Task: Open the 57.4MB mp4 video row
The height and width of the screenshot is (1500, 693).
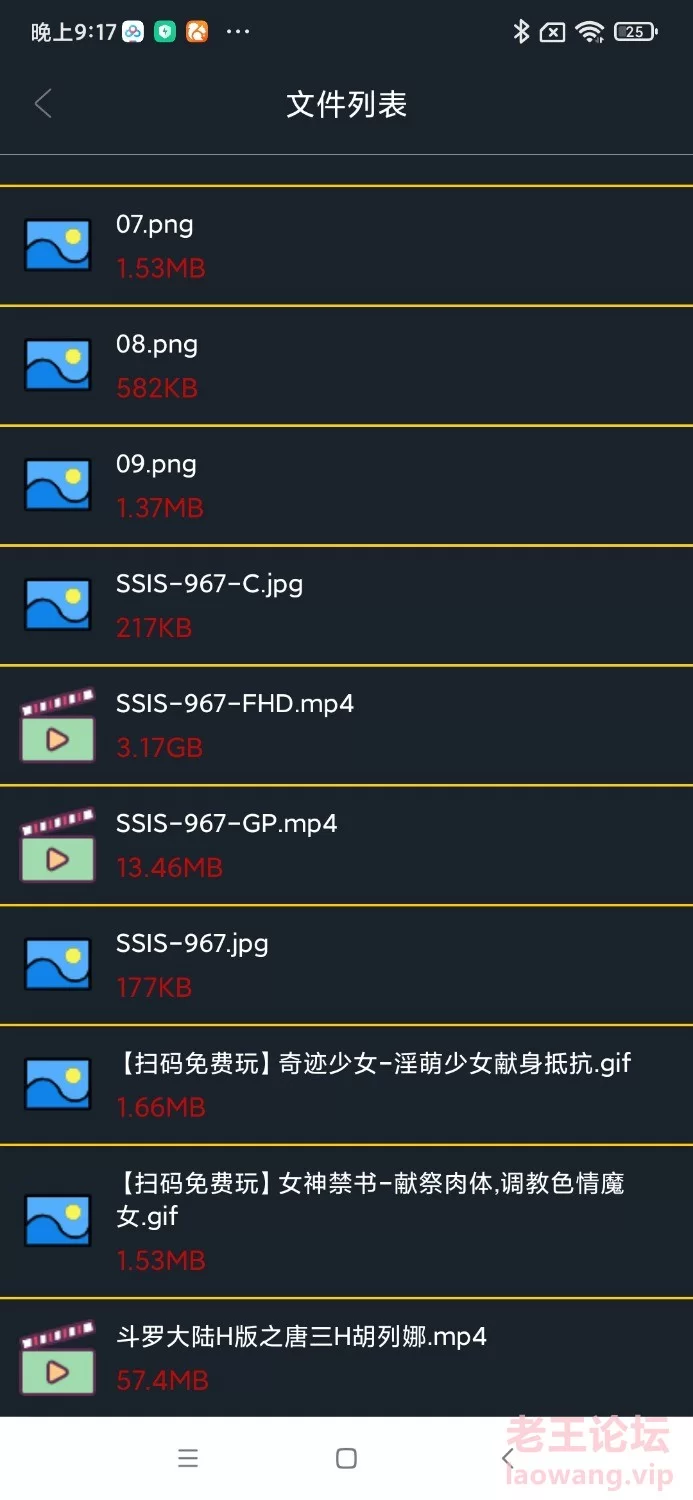Action: click(x=346, y=1358)
